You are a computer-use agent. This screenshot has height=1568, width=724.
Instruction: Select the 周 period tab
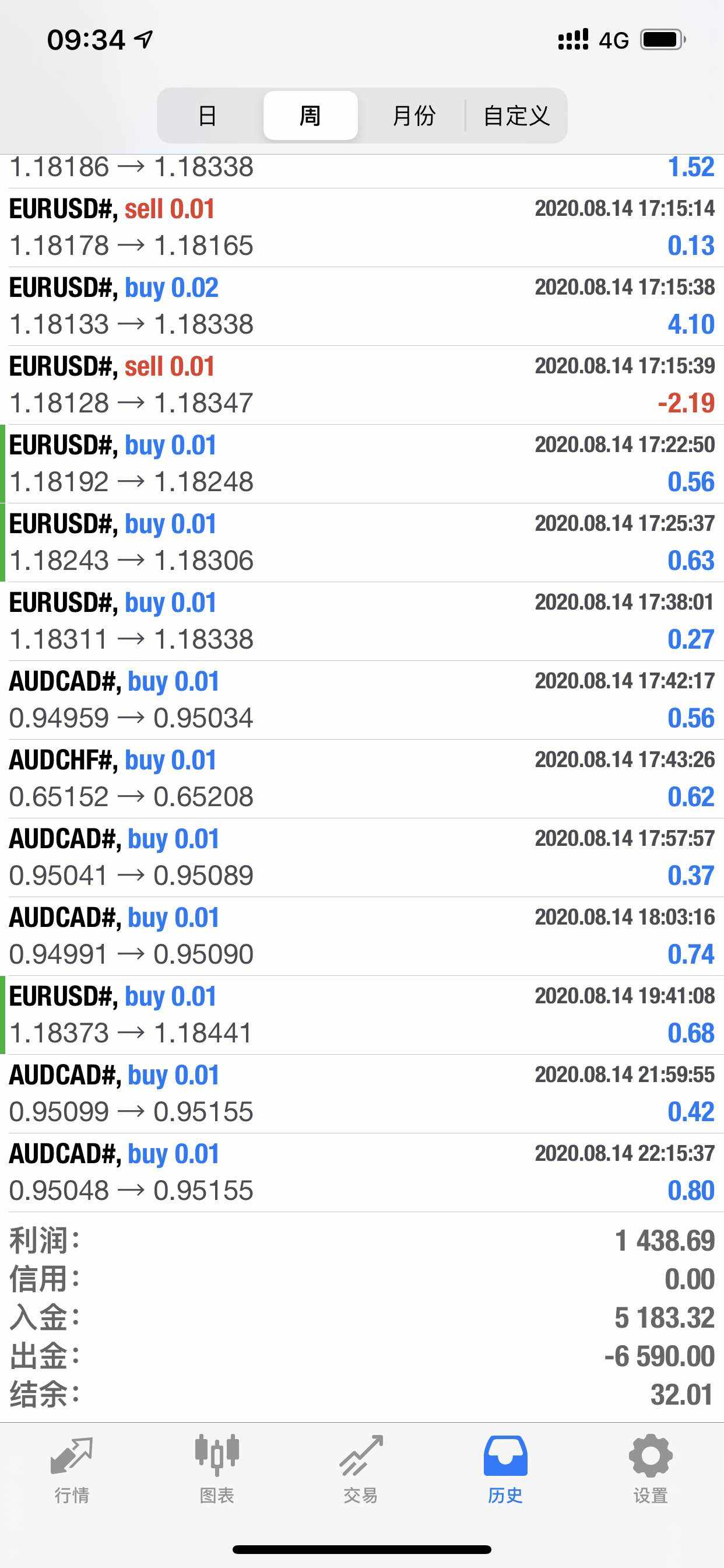(310, 115)
